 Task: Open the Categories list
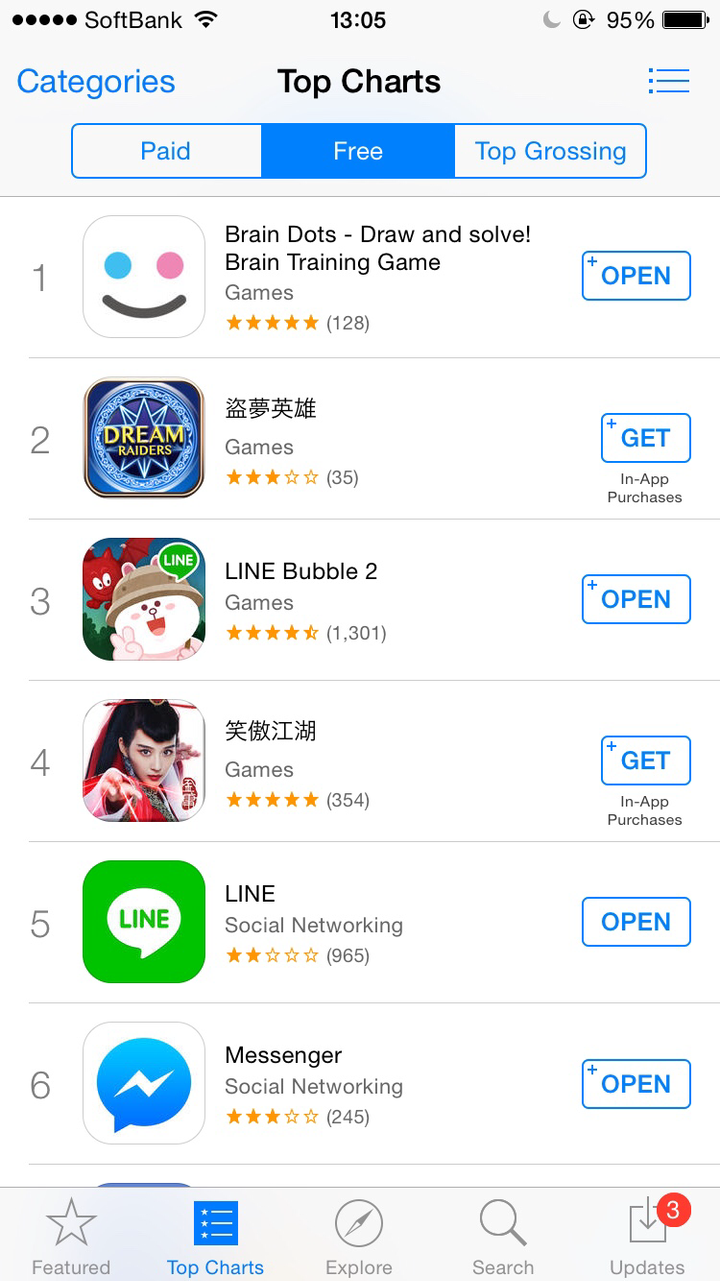pyautogui.click(x=96, y=82)
